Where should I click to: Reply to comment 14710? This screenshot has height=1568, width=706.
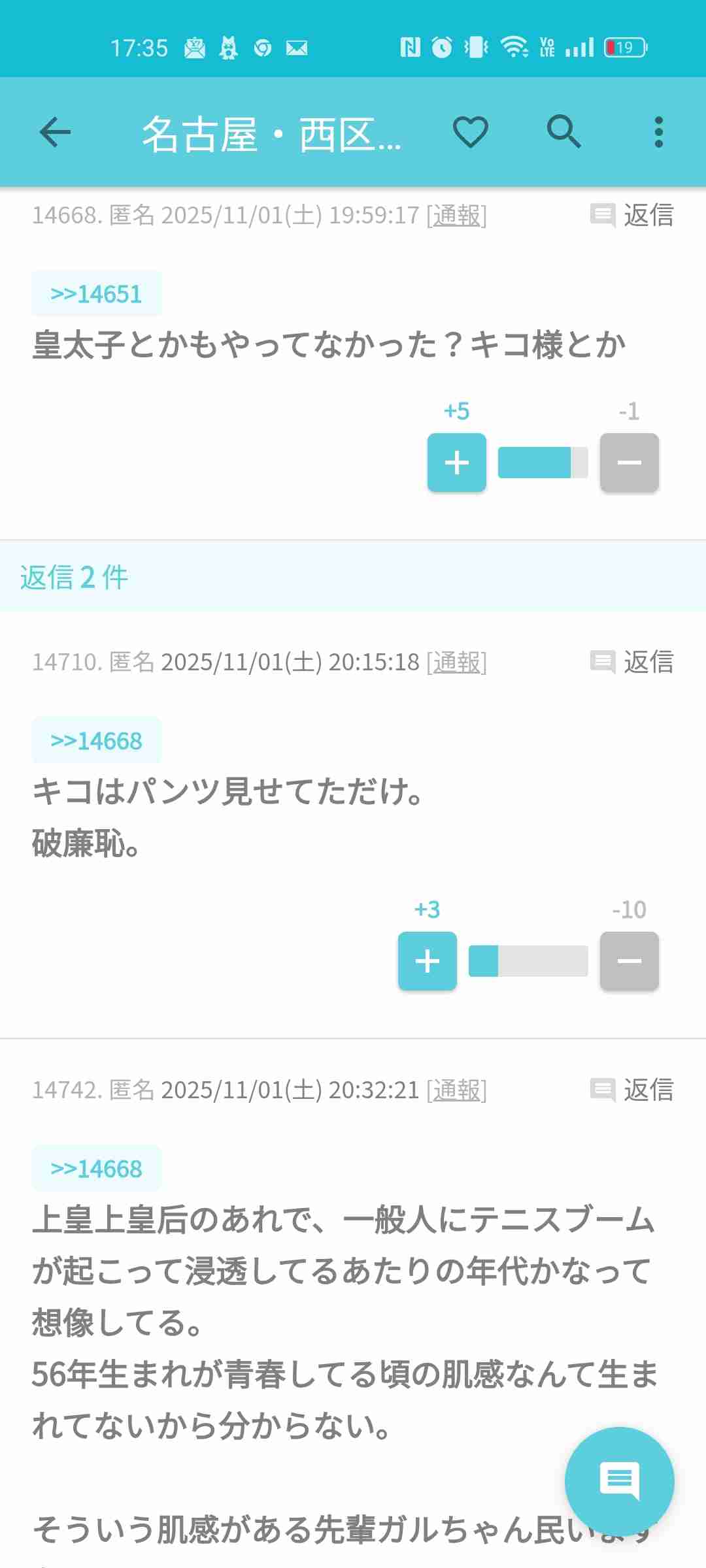(633, 662)
